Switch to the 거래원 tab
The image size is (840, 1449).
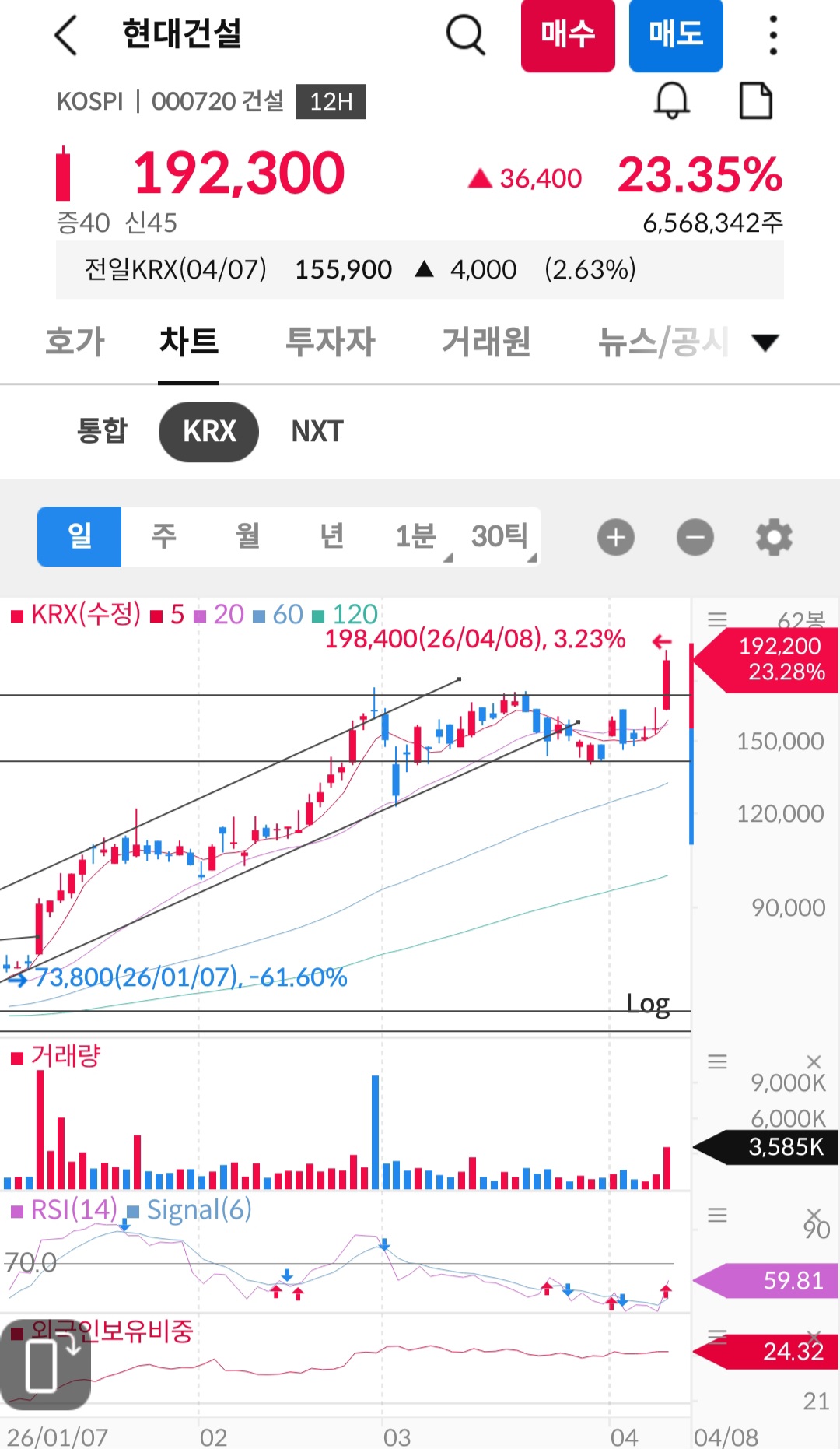pos(486,342)
